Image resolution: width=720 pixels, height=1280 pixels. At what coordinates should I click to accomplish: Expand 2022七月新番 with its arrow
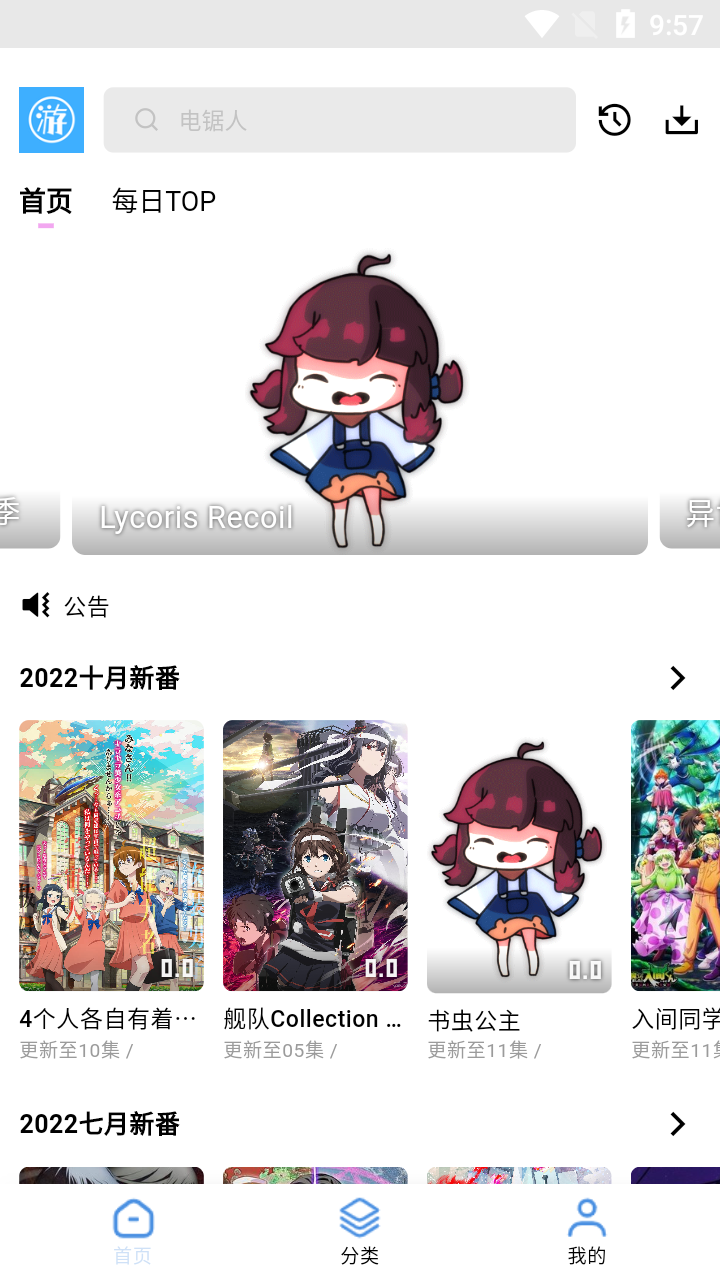pyautogui.click(x=677, y=1124)
